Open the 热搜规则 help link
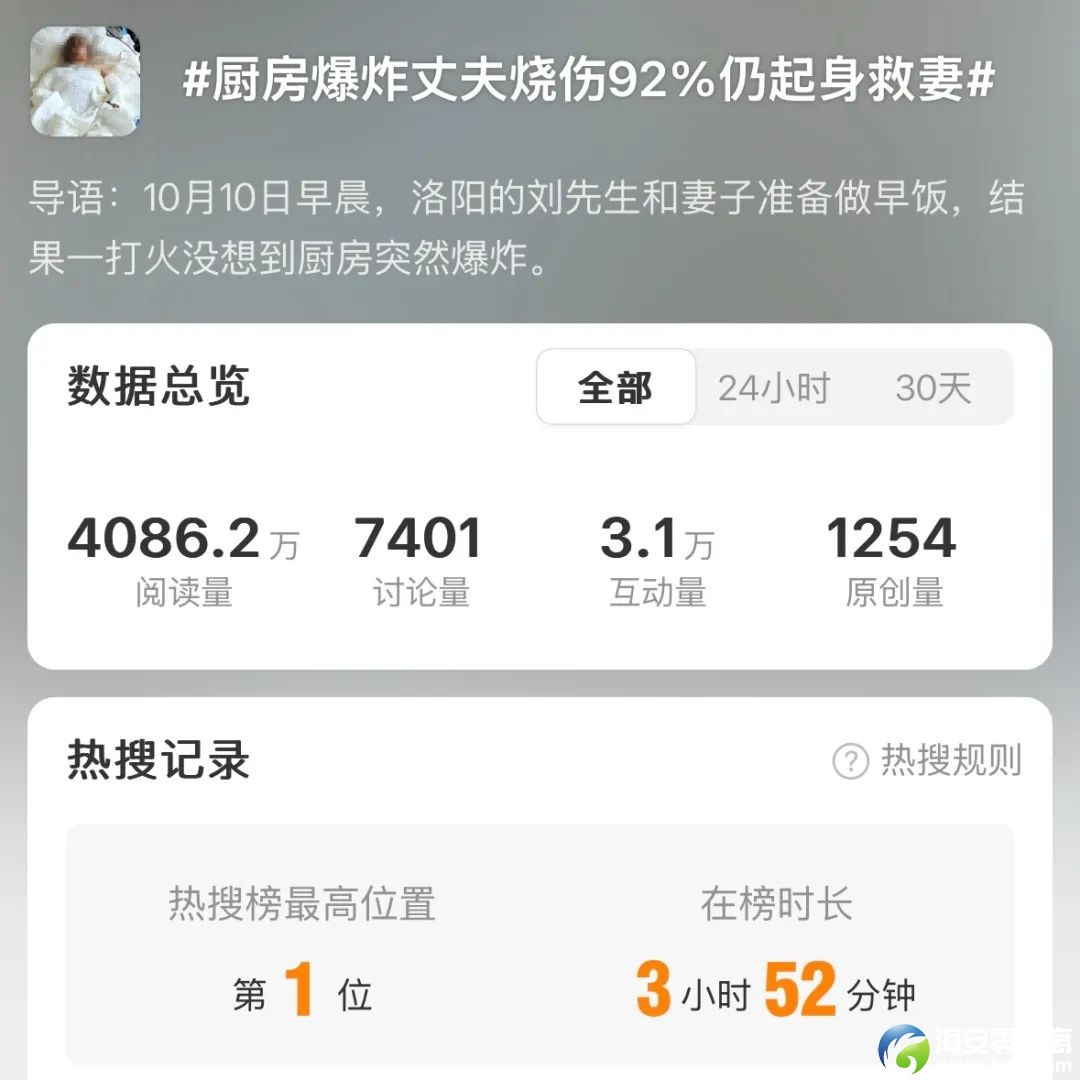This screenshot has height=1080, width=1080. [928, 761]
